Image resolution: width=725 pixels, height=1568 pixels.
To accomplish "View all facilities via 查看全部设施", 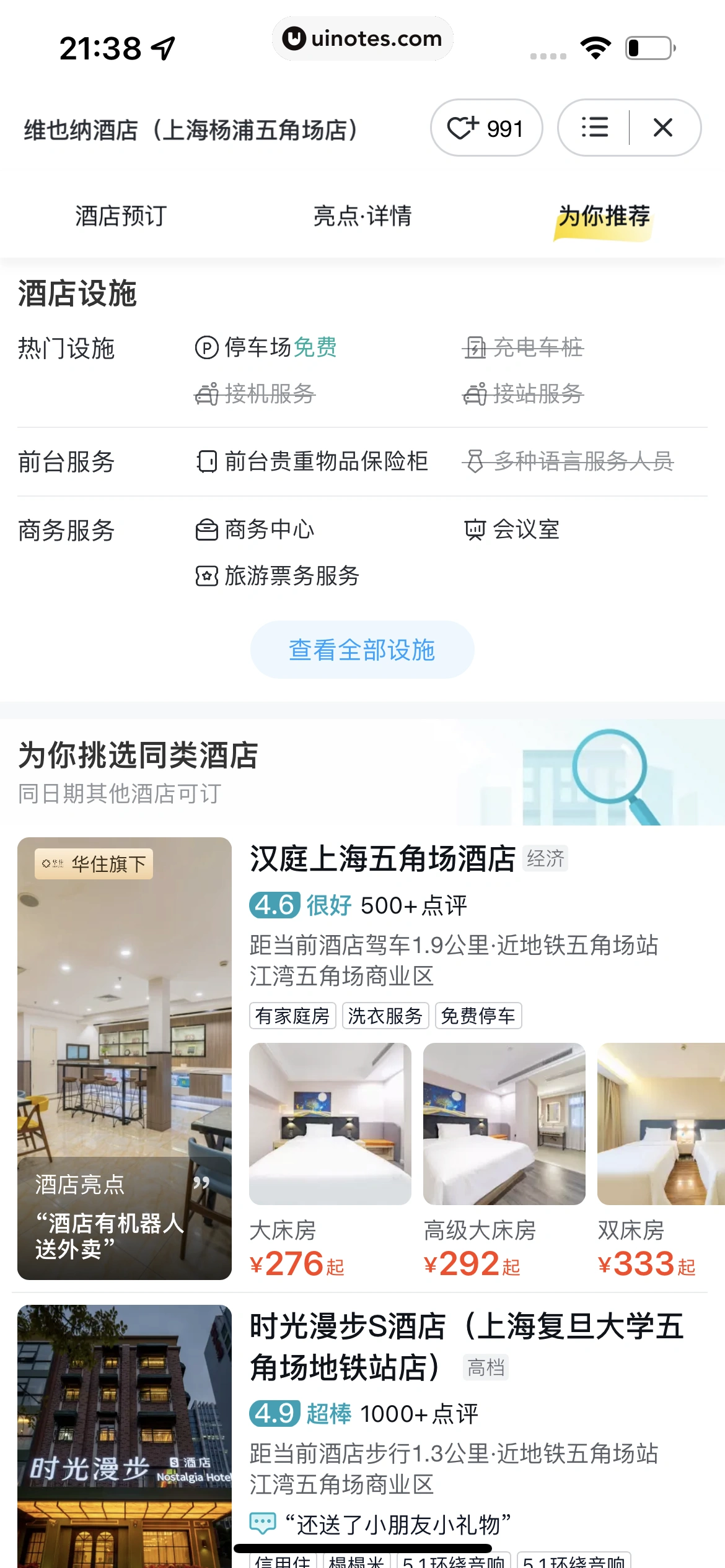I will (362, 650).
